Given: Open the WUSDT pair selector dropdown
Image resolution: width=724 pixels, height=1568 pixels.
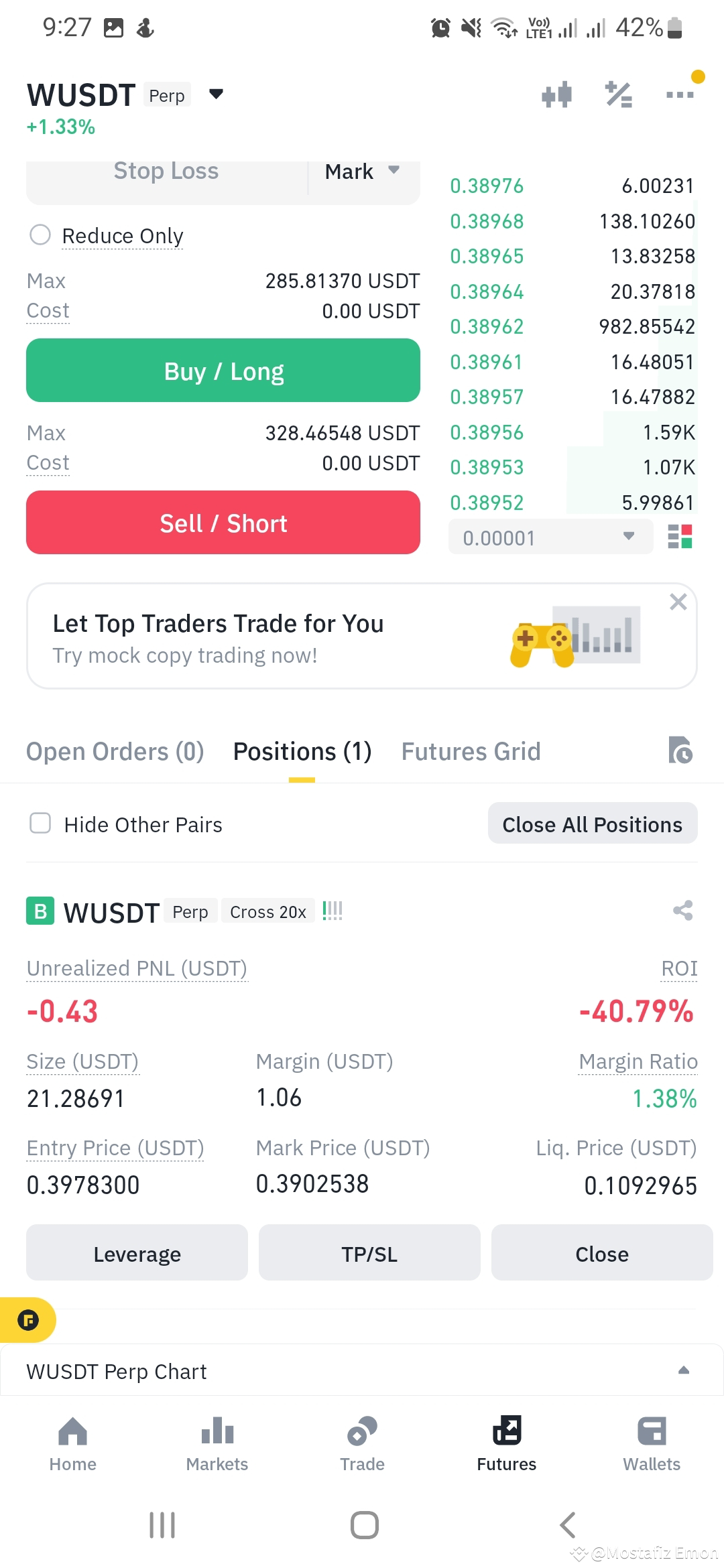Looking at the screenshot, I should pos(216,94).
